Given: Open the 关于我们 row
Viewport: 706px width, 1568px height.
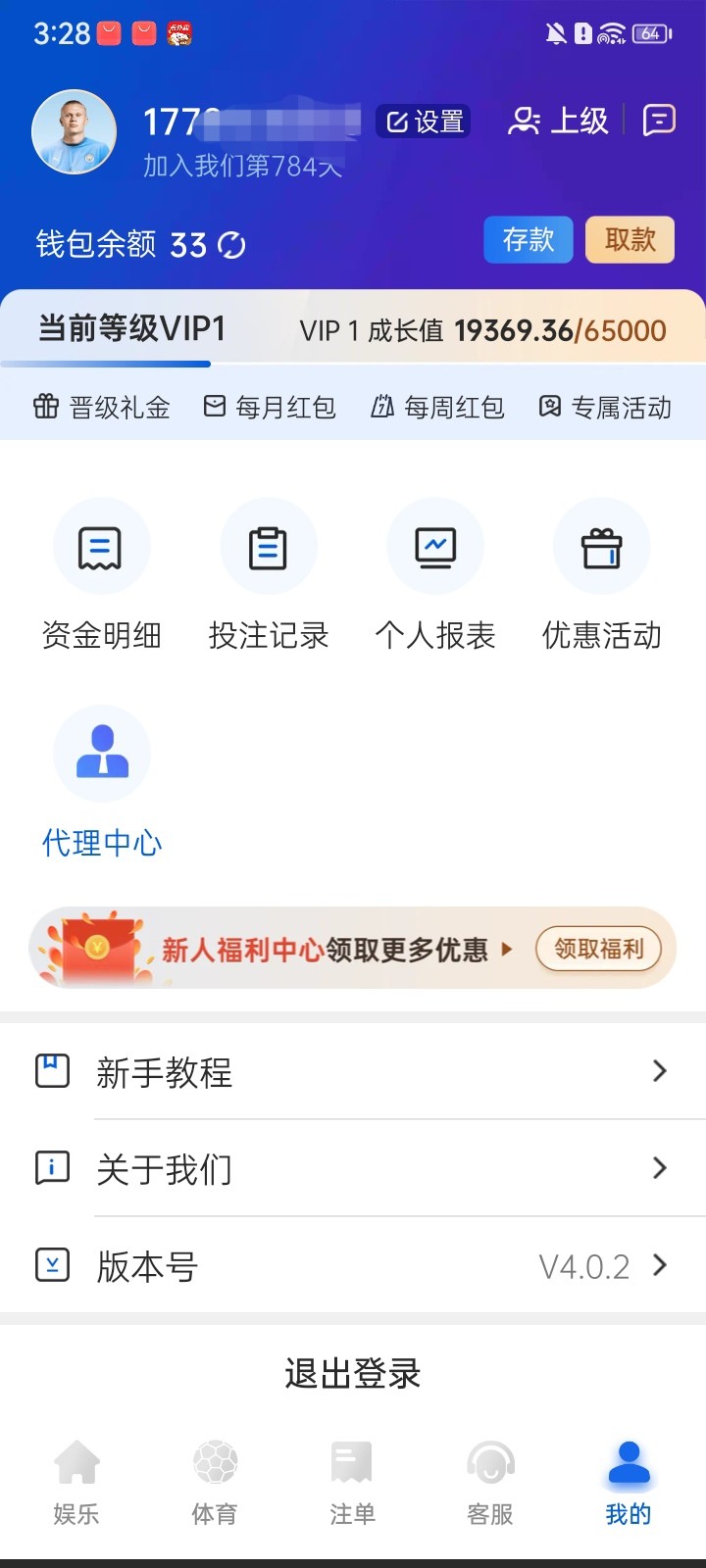Looking at the screenshot, I should click(x=353, y=1168).
